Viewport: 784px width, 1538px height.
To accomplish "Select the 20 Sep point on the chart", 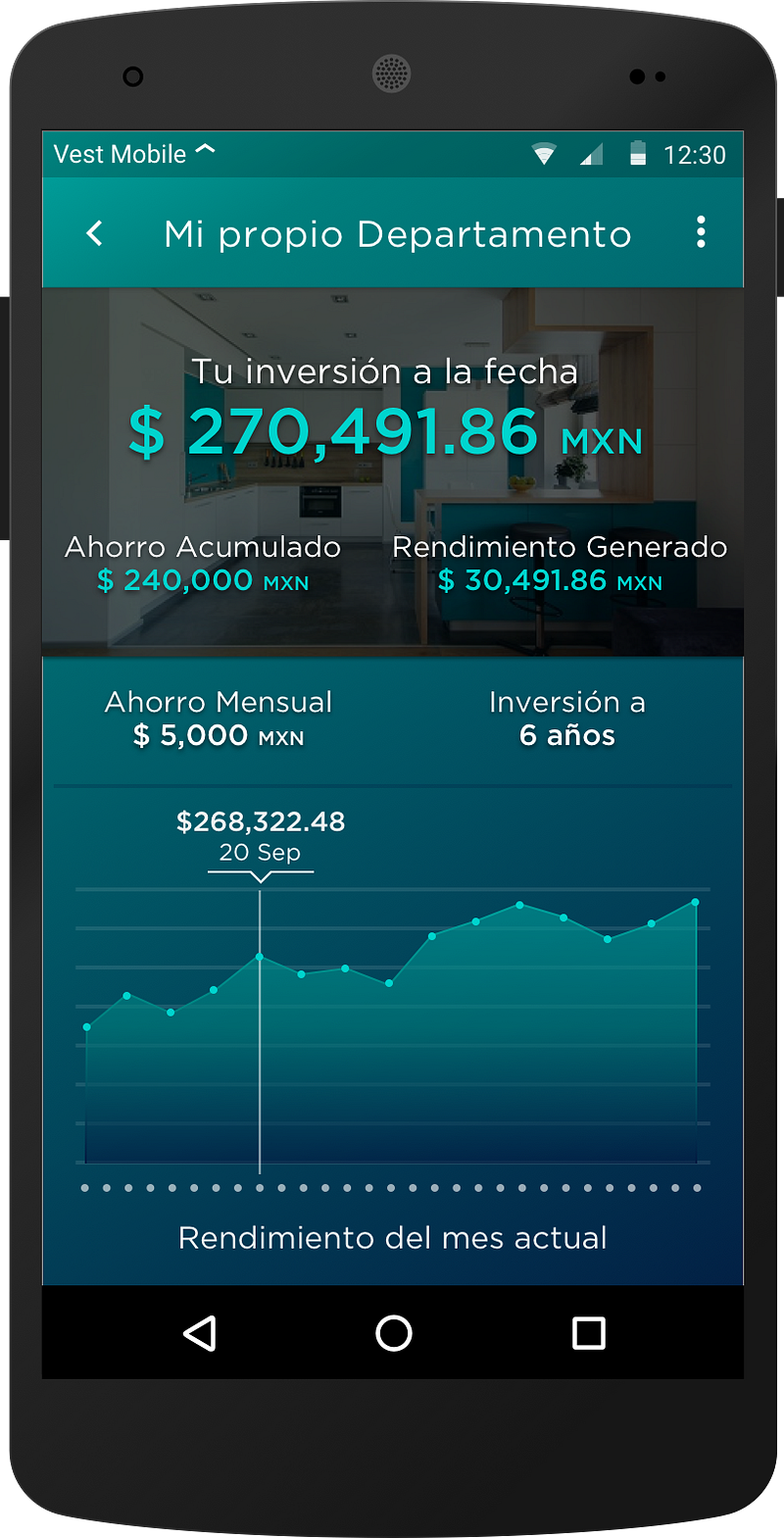I will pos(260,957).
